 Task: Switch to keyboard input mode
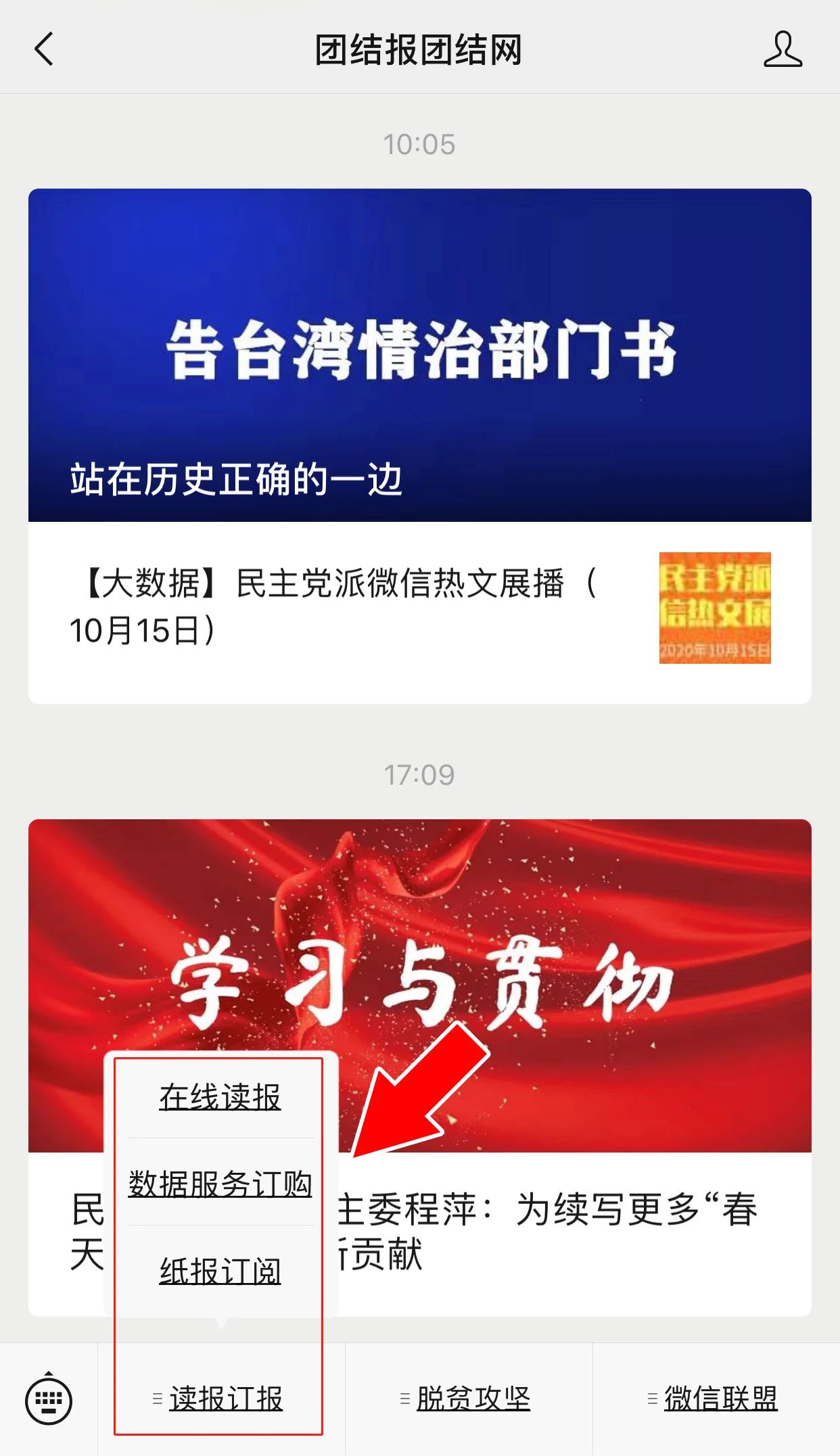[x=49, y=1399]
